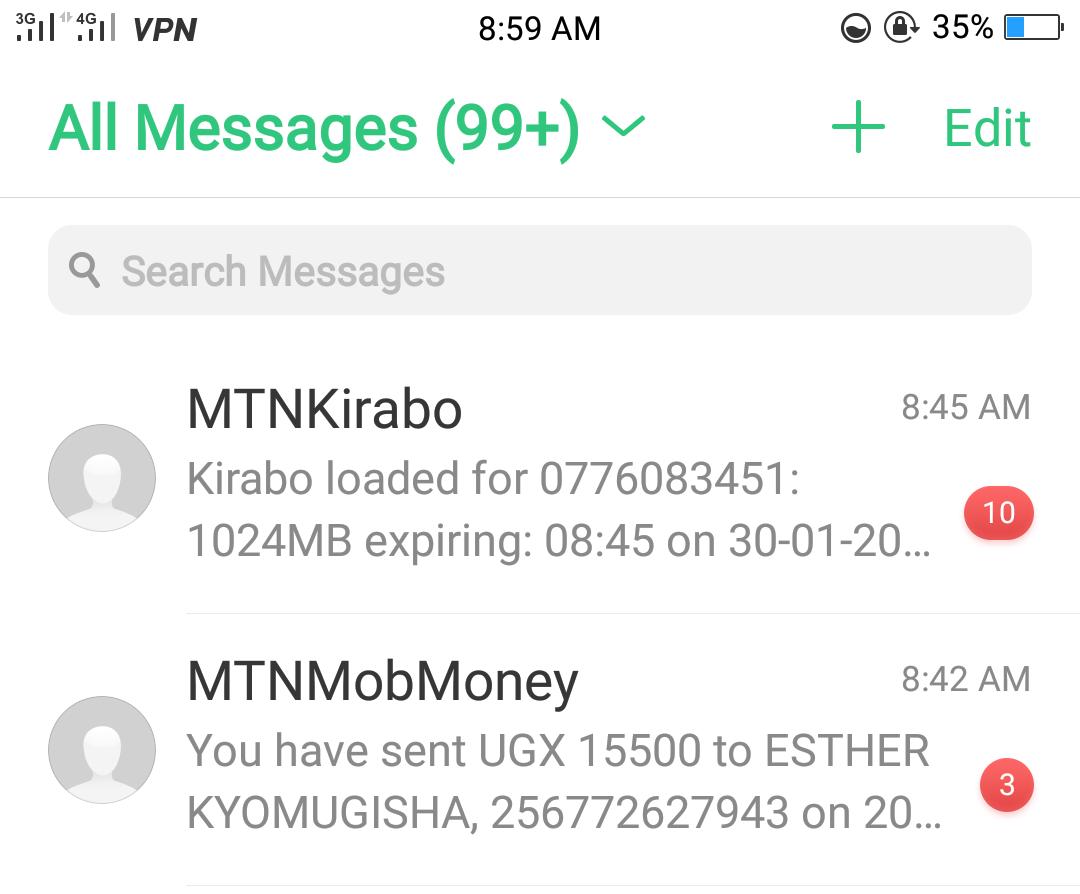Compose a new message with plus icon
This screenshot has height=894, width=1080.
(x=858, y=127)
